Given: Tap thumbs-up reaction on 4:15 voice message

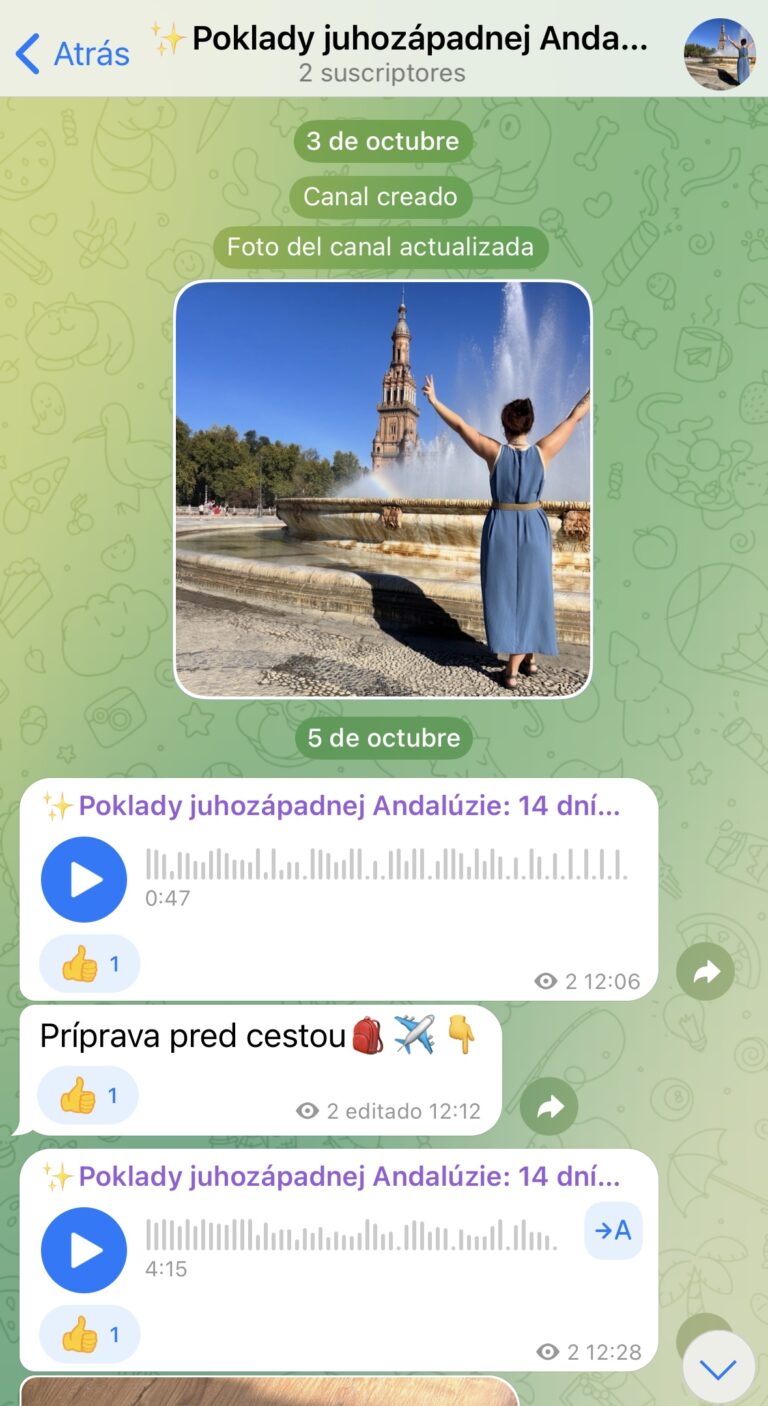Looking at the screenshot, I should pyautogui.click(x=90, y=1335).
